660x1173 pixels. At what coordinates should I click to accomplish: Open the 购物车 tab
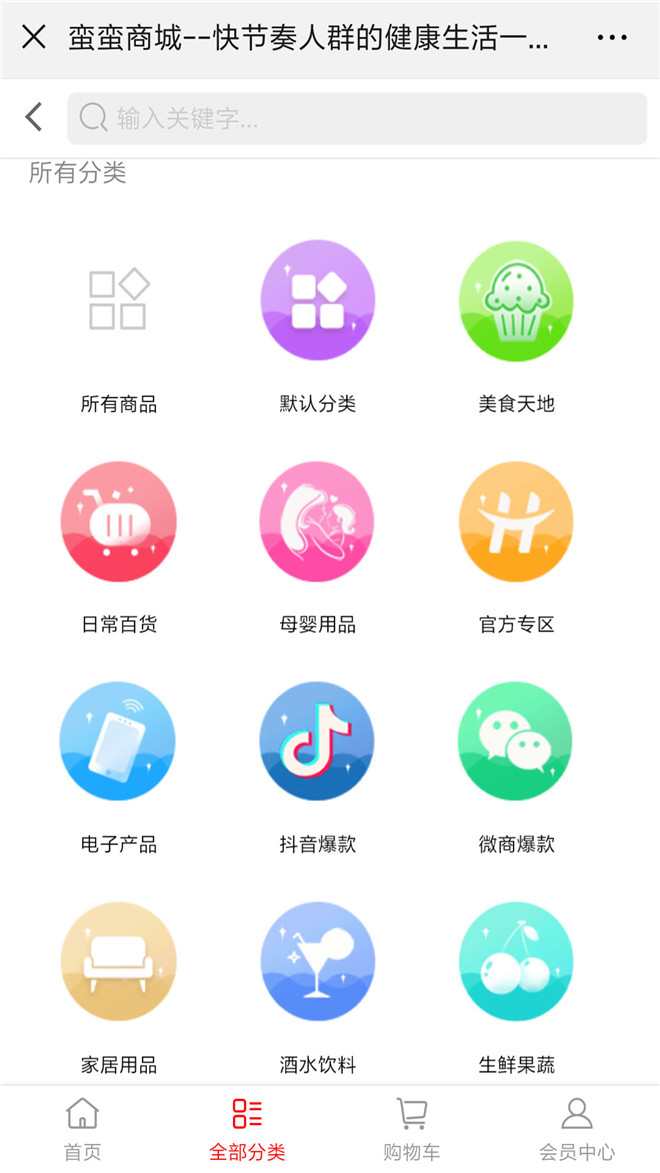click(x=411, y=1128)
